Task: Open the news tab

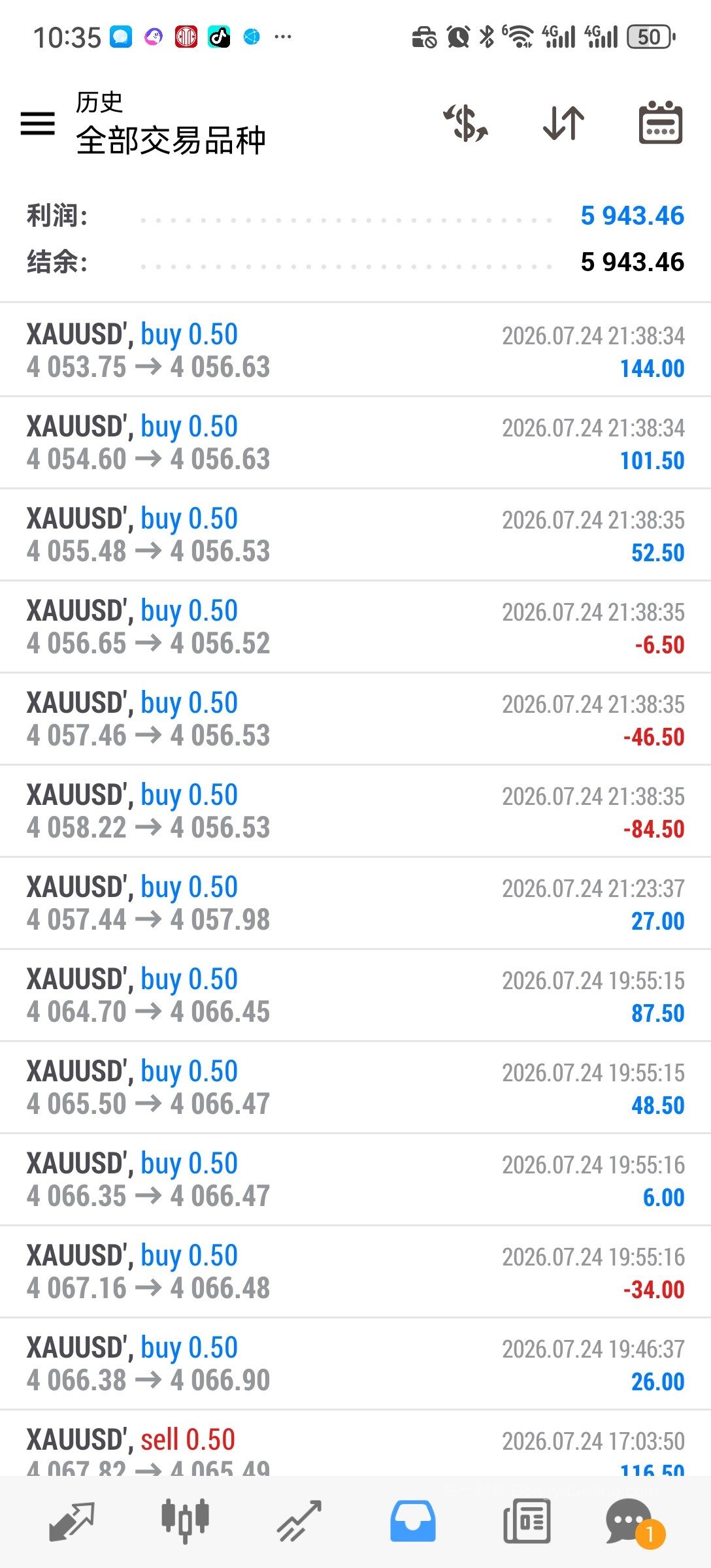Action: point(527,1522)
